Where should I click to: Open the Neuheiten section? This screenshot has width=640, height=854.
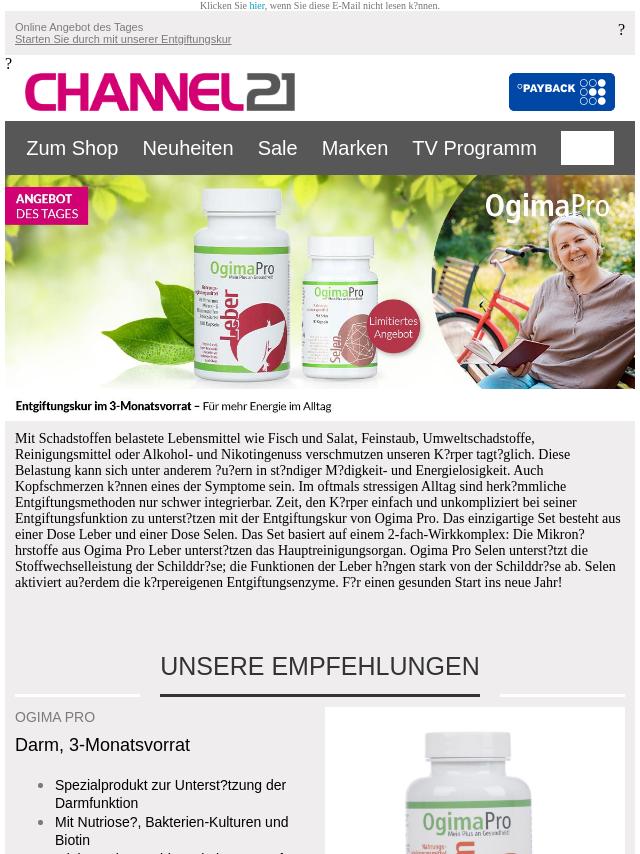point(187,148)
